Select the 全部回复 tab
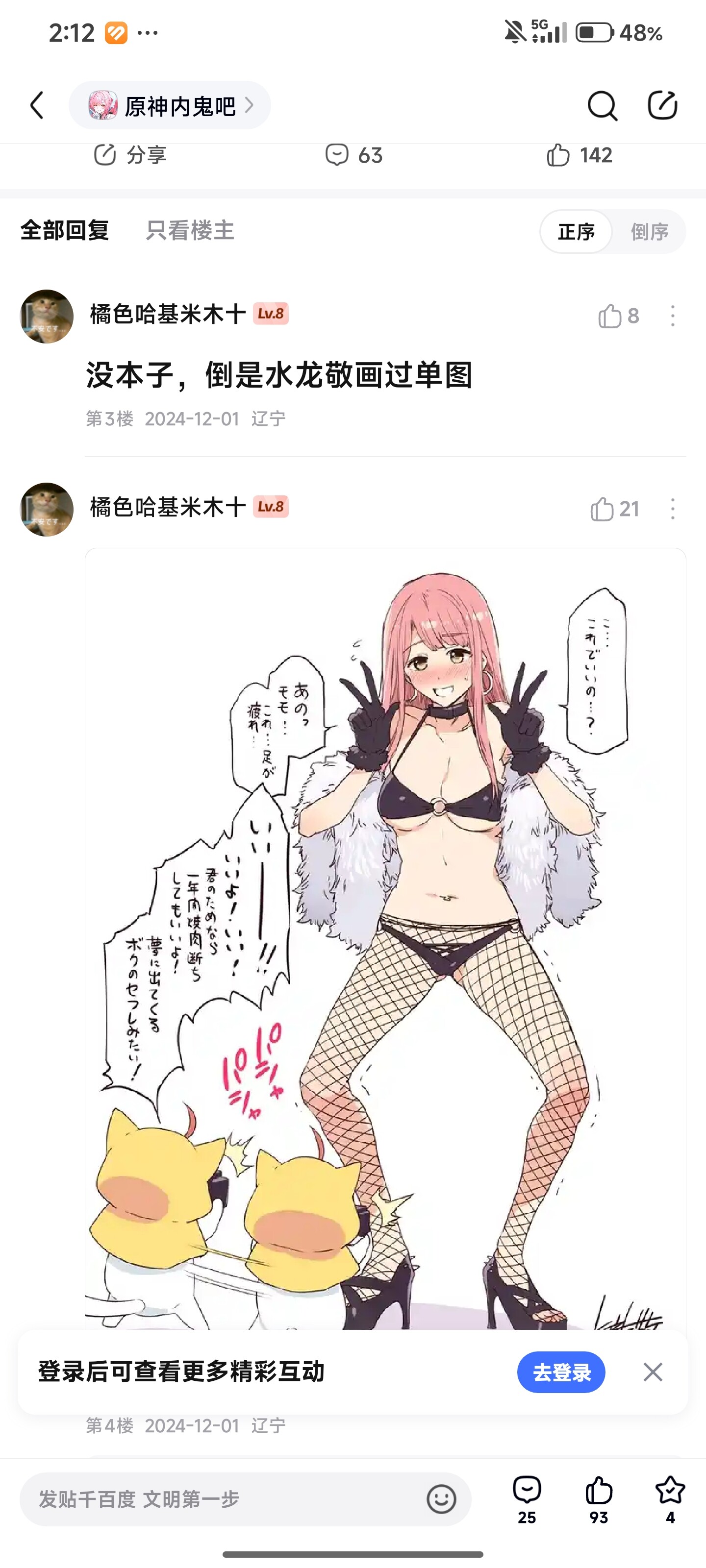Image resolution: width=706 pixels, height=1568 pixels. click(65, 231)
